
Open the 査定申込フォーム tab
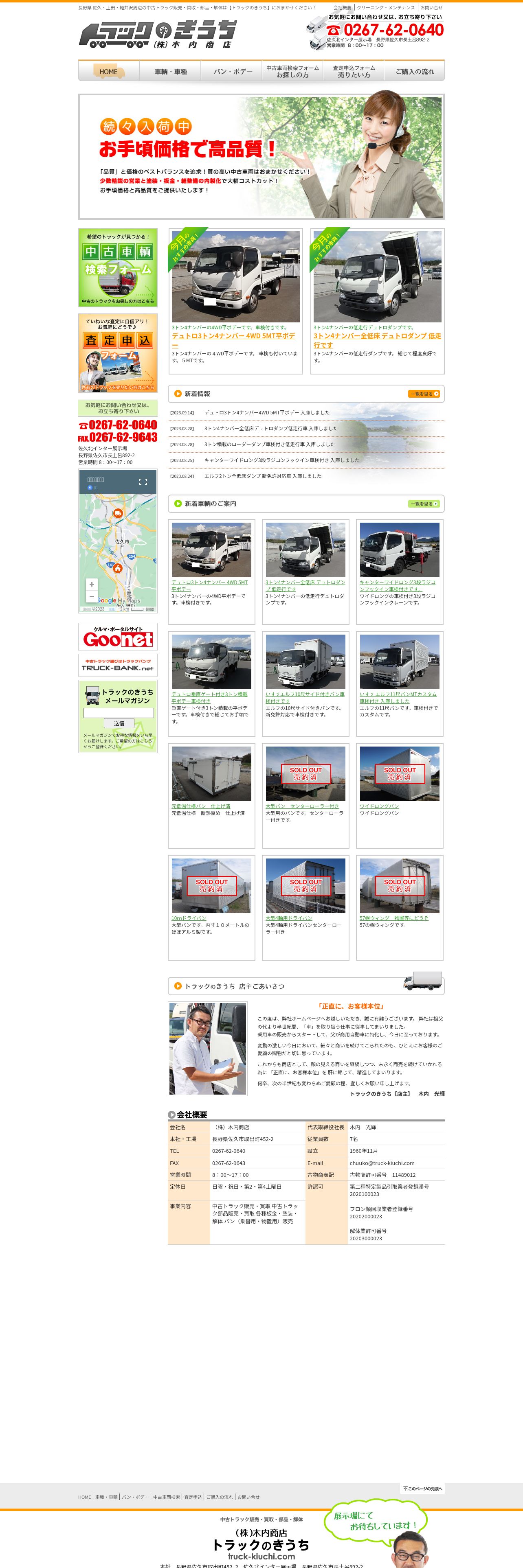354,71
